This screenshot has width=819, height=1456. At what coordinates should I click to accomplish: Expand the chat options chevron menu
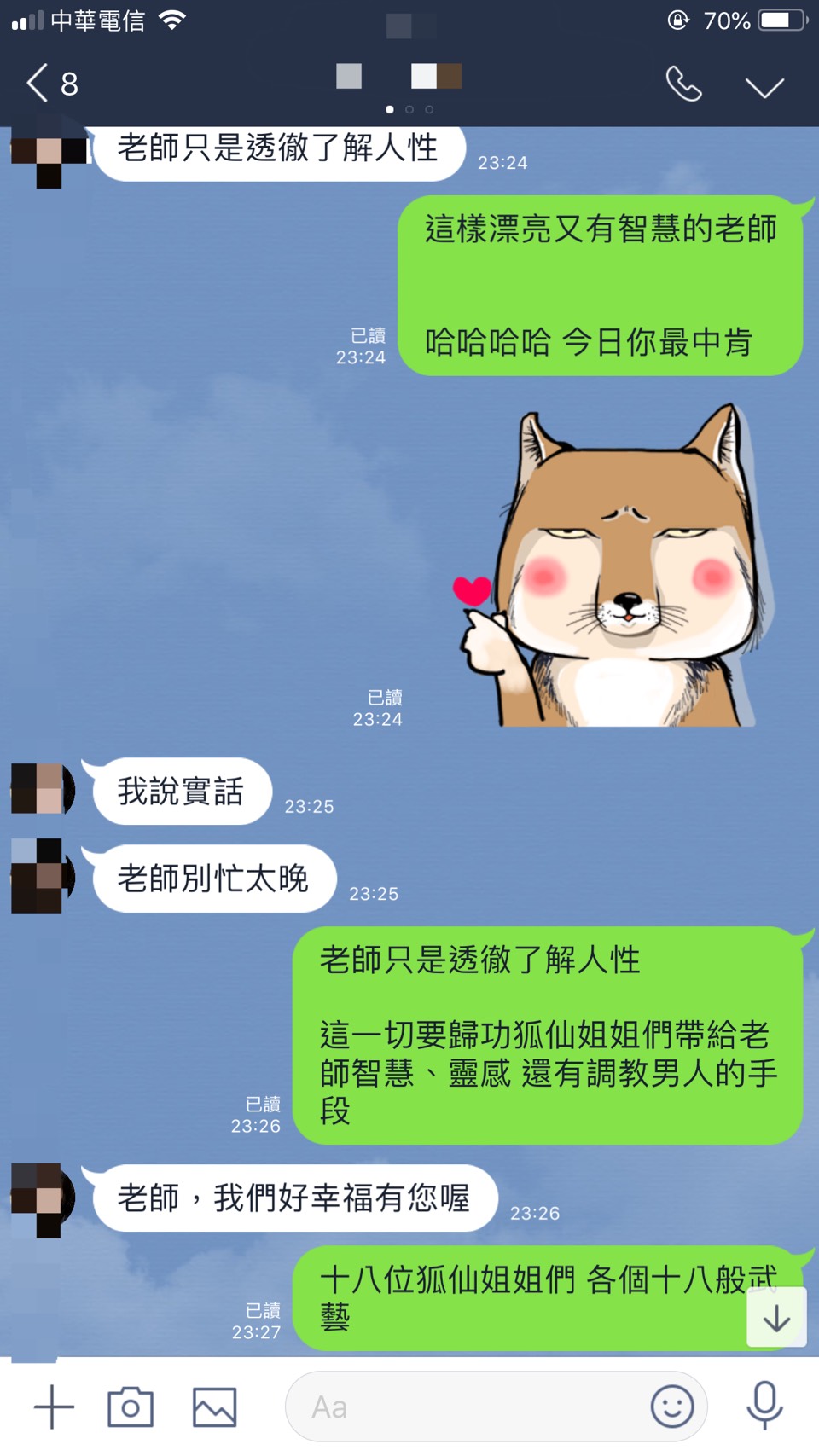764,86
